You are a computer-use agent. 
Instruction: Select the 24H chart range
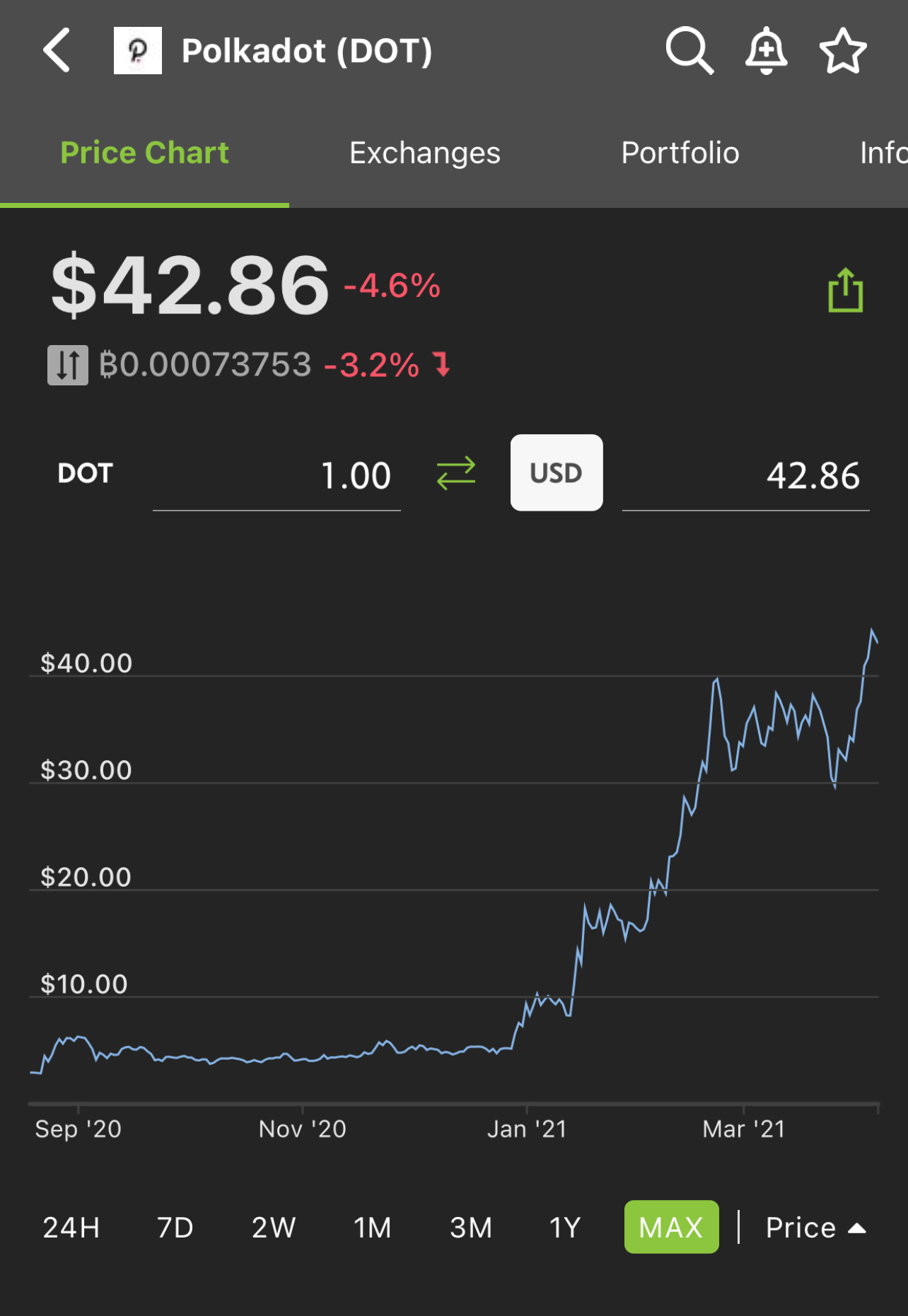coord(71,1228)
